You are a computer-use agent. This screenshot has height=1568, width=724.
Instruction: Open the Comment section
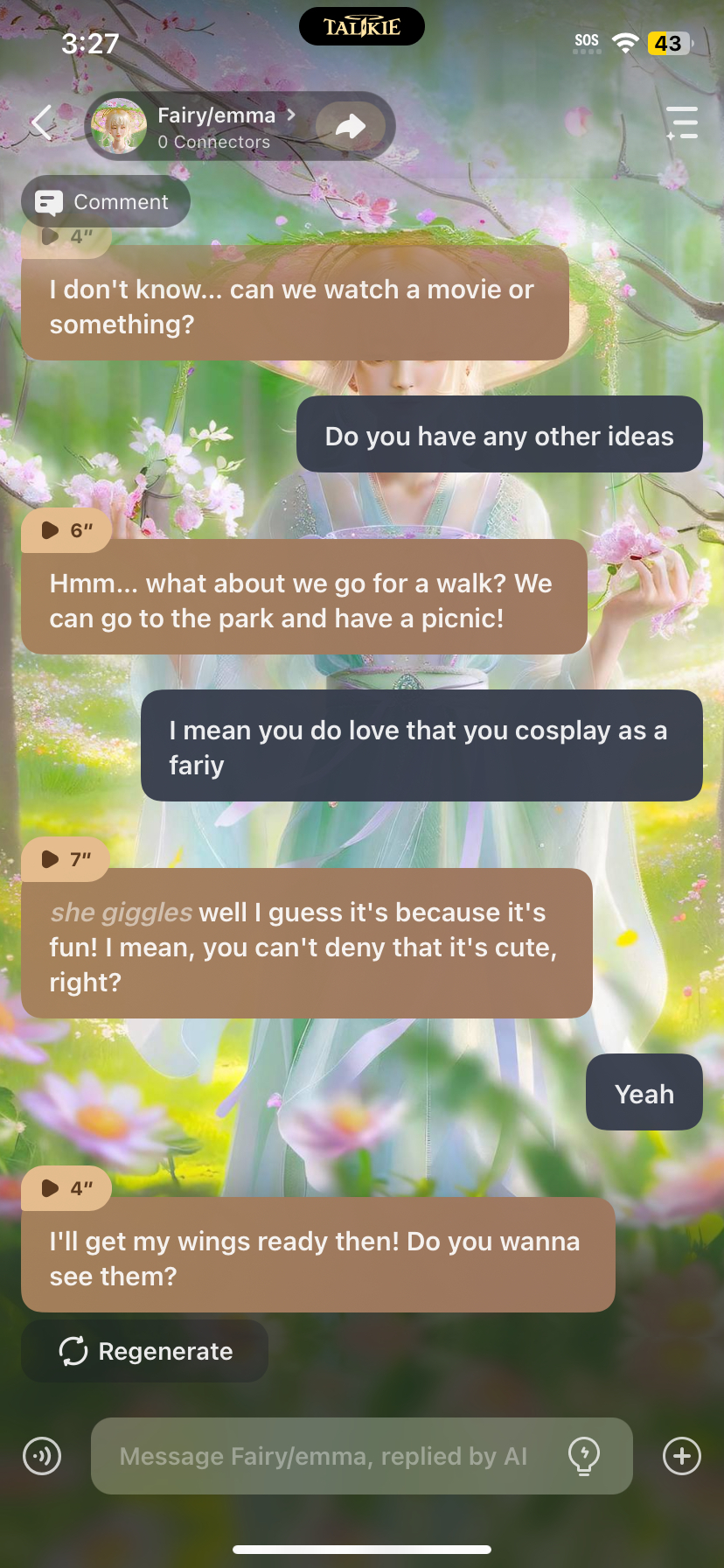105,202
